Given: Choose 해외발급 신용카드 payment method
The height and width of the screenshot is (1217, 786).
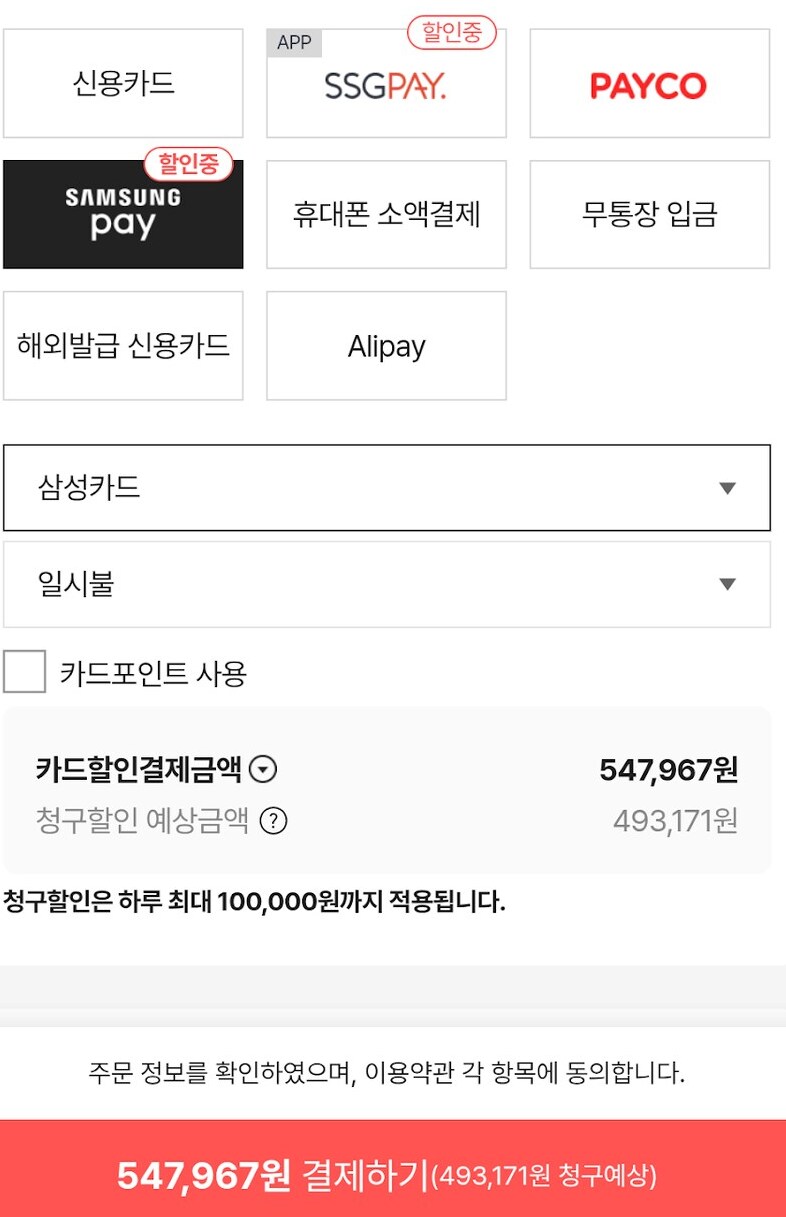Looking at the screenshot, I should (123, 345).
